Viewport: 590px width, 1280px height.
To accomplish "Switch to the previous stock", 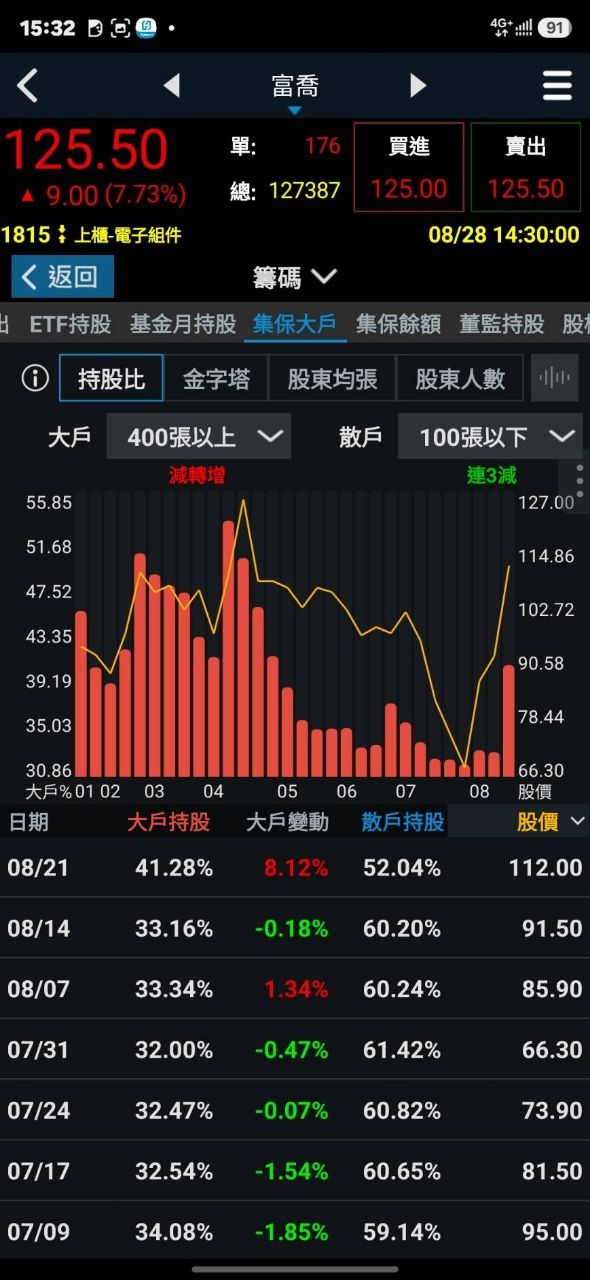I will pyautogui.click(x=171, y=86).
